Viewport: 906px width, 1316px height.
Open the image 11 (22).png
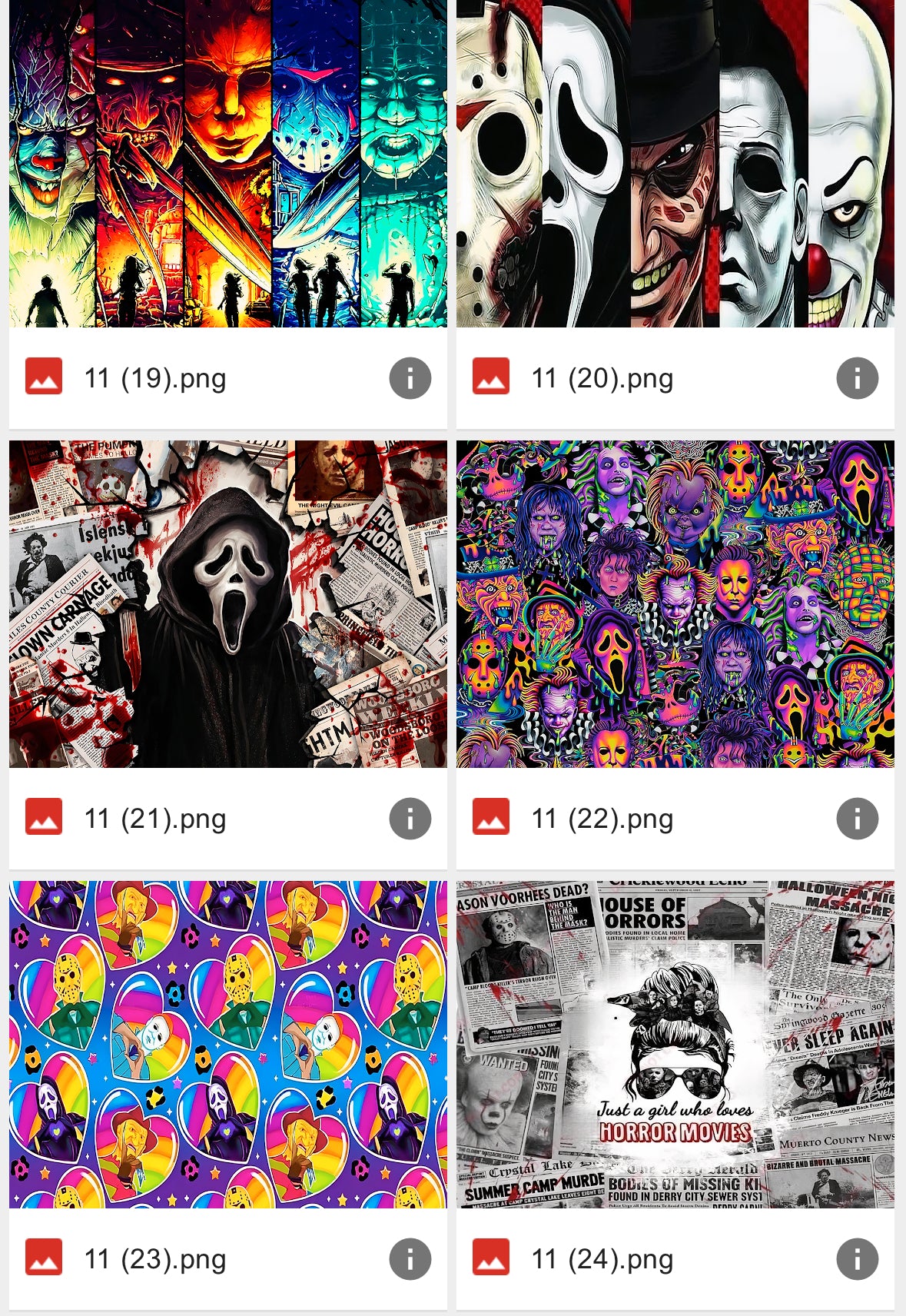[x=675, y=604]
